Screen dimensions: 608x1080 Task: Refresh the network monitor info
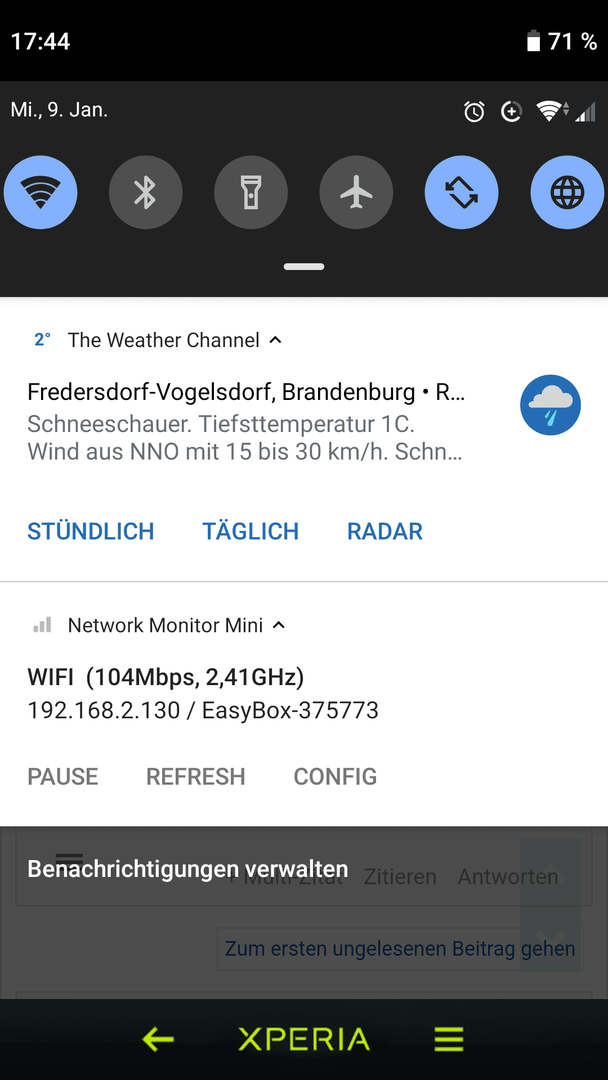(x=196, y=776)
